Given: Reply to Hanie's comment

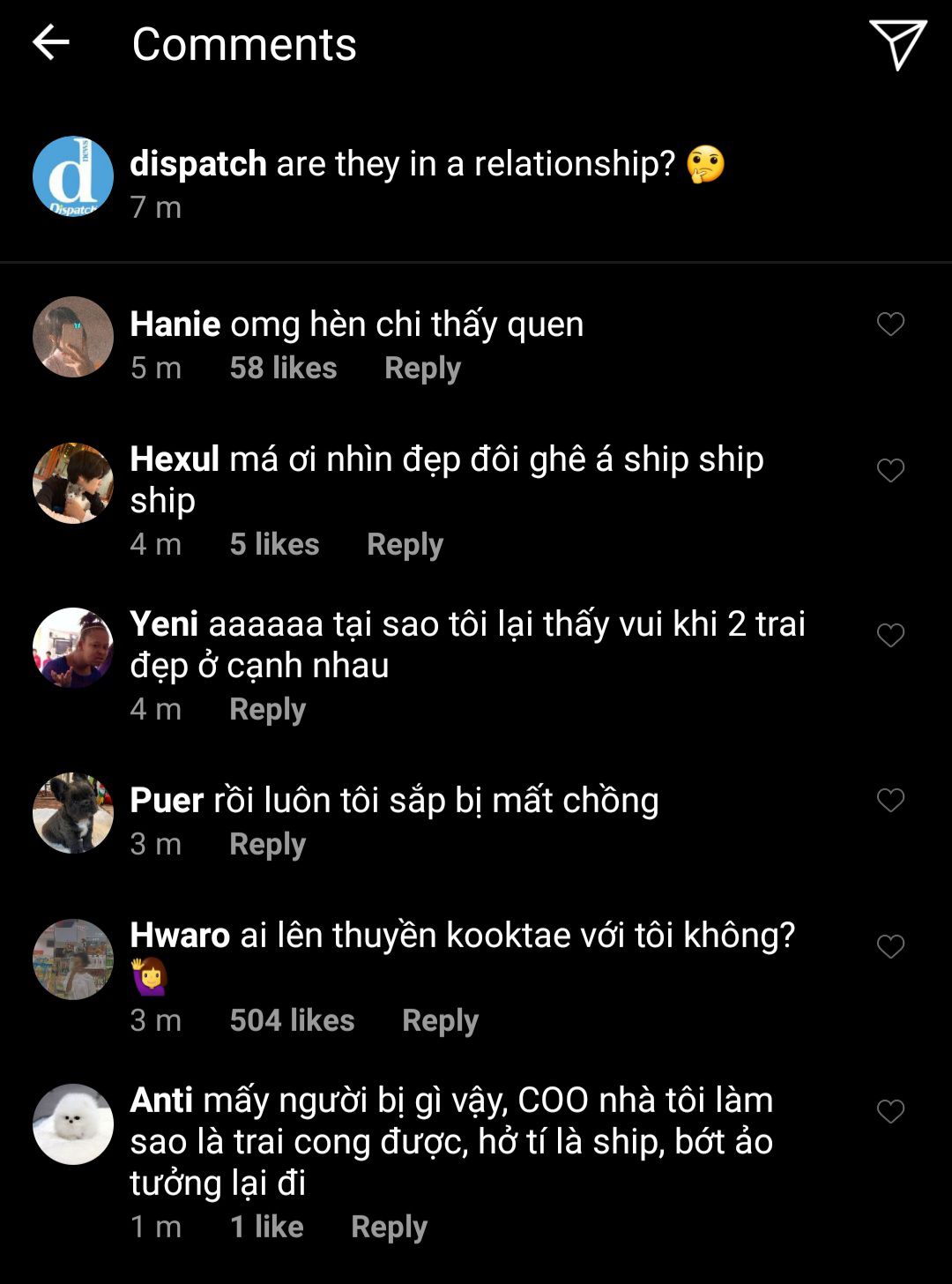Looking at the screenshot, I should (422, 368).
